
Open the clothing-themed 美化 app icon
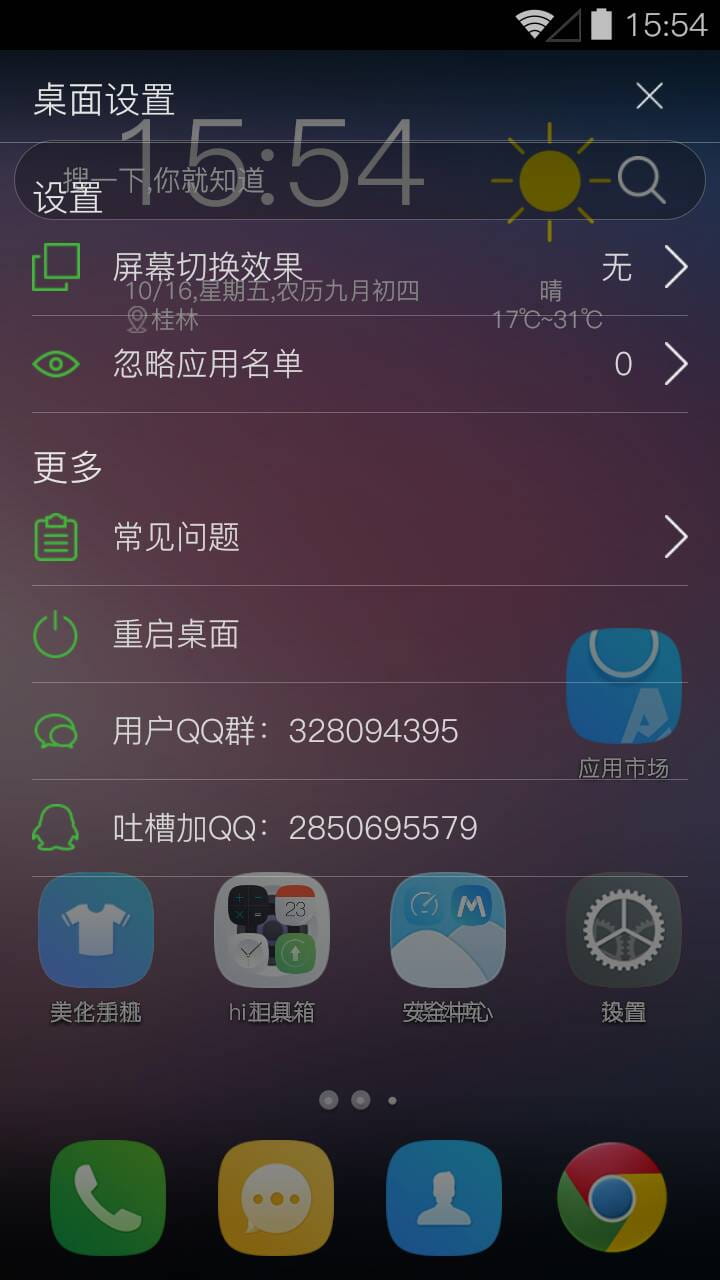coord(96,930)
